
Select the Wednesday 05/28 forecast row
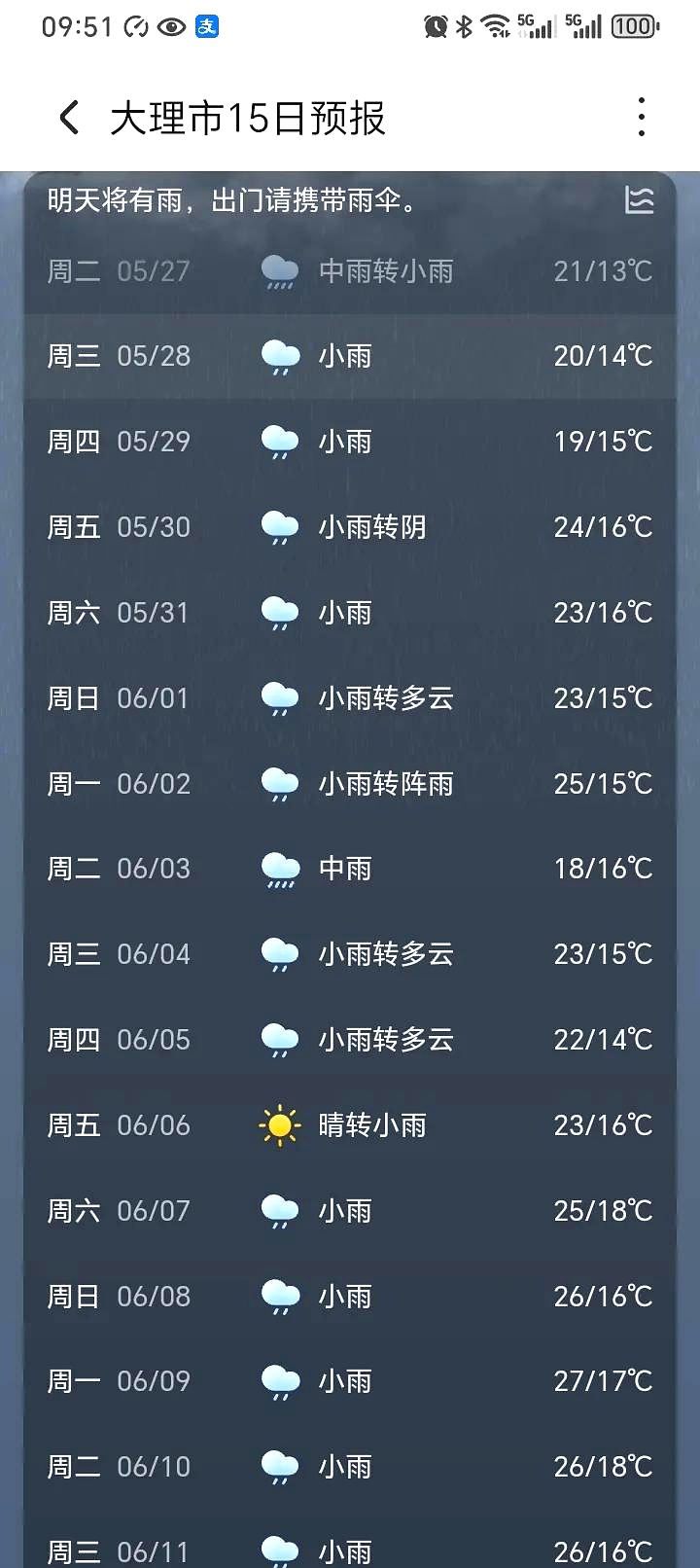click(350, 356)
